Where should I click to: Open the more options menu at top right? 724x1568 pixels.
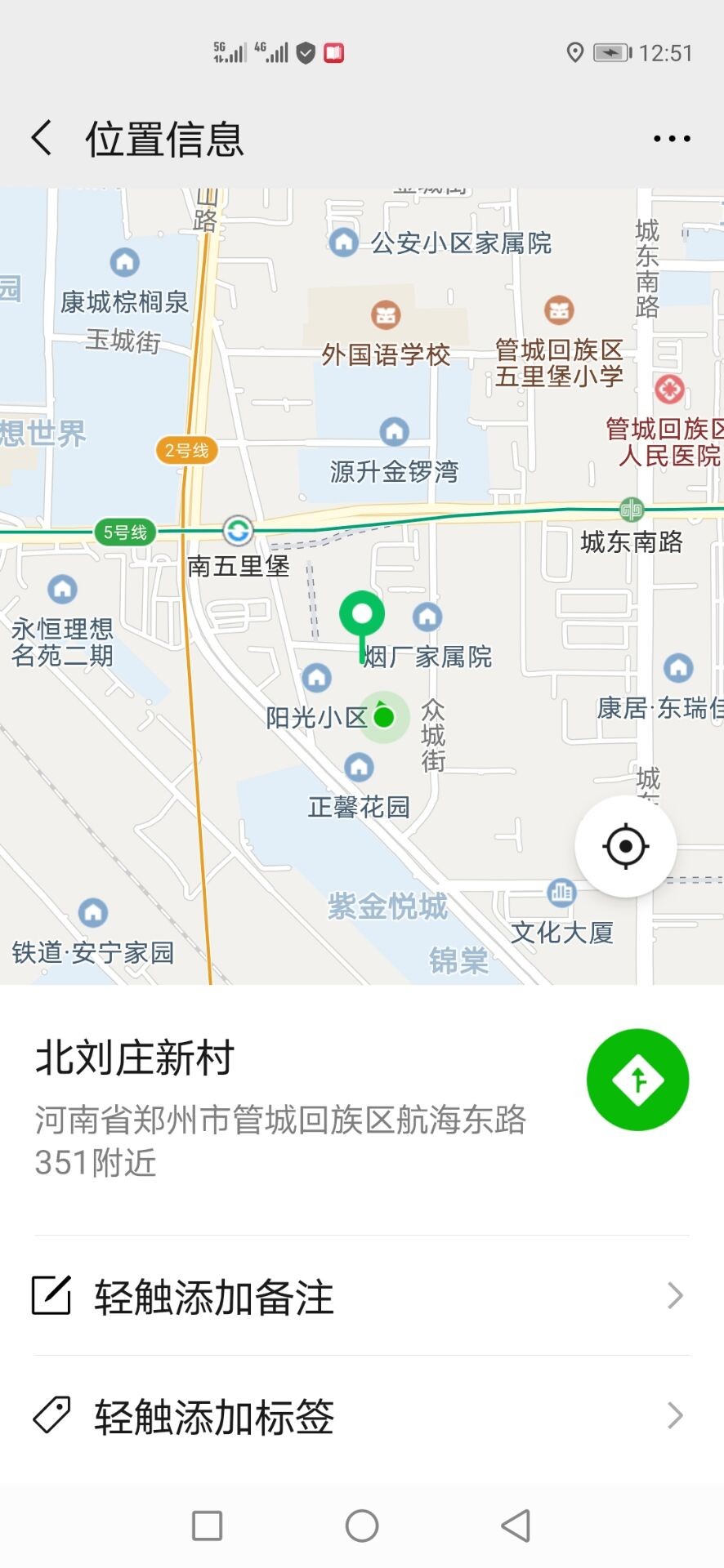point(671,137)
